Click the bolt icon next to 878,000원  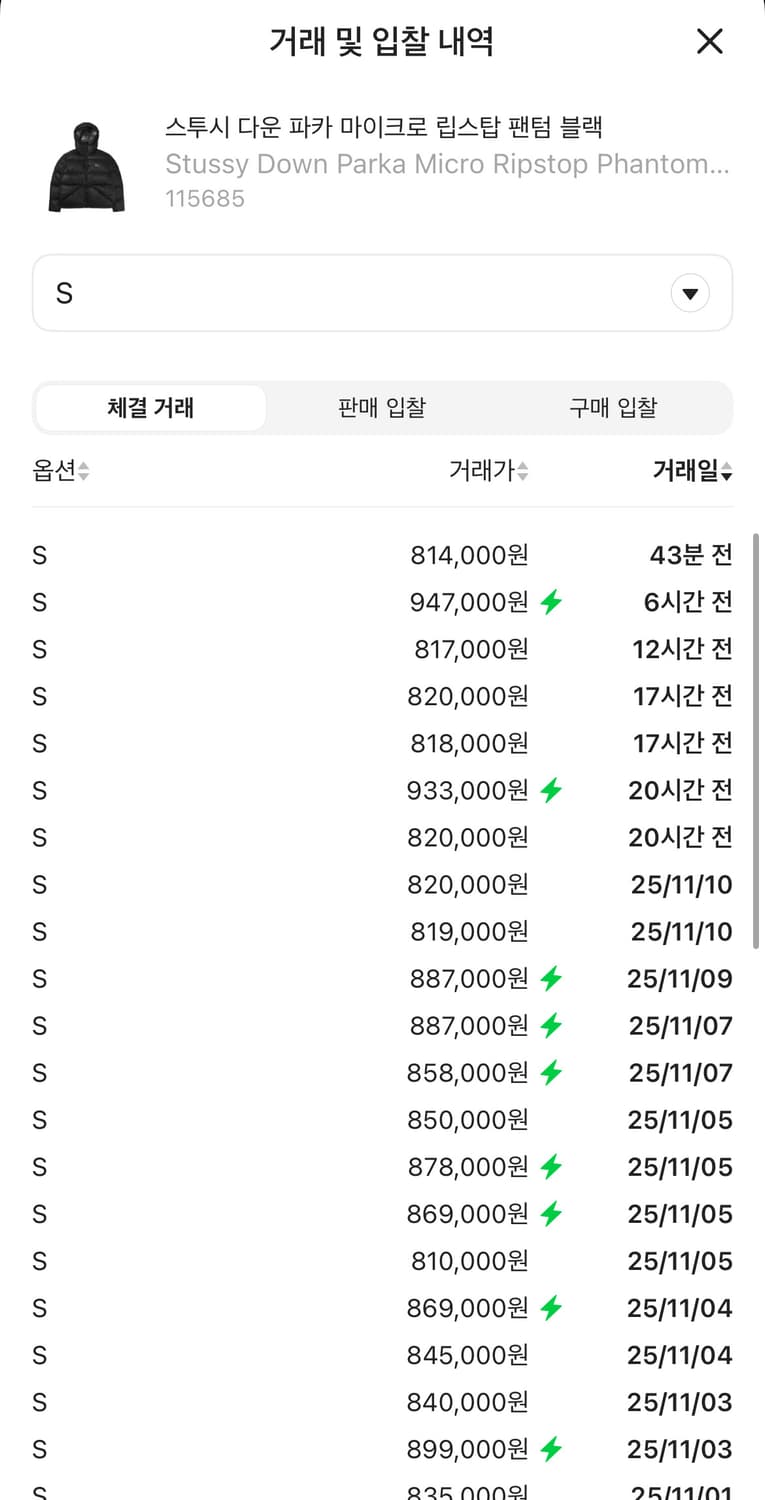550,1167
